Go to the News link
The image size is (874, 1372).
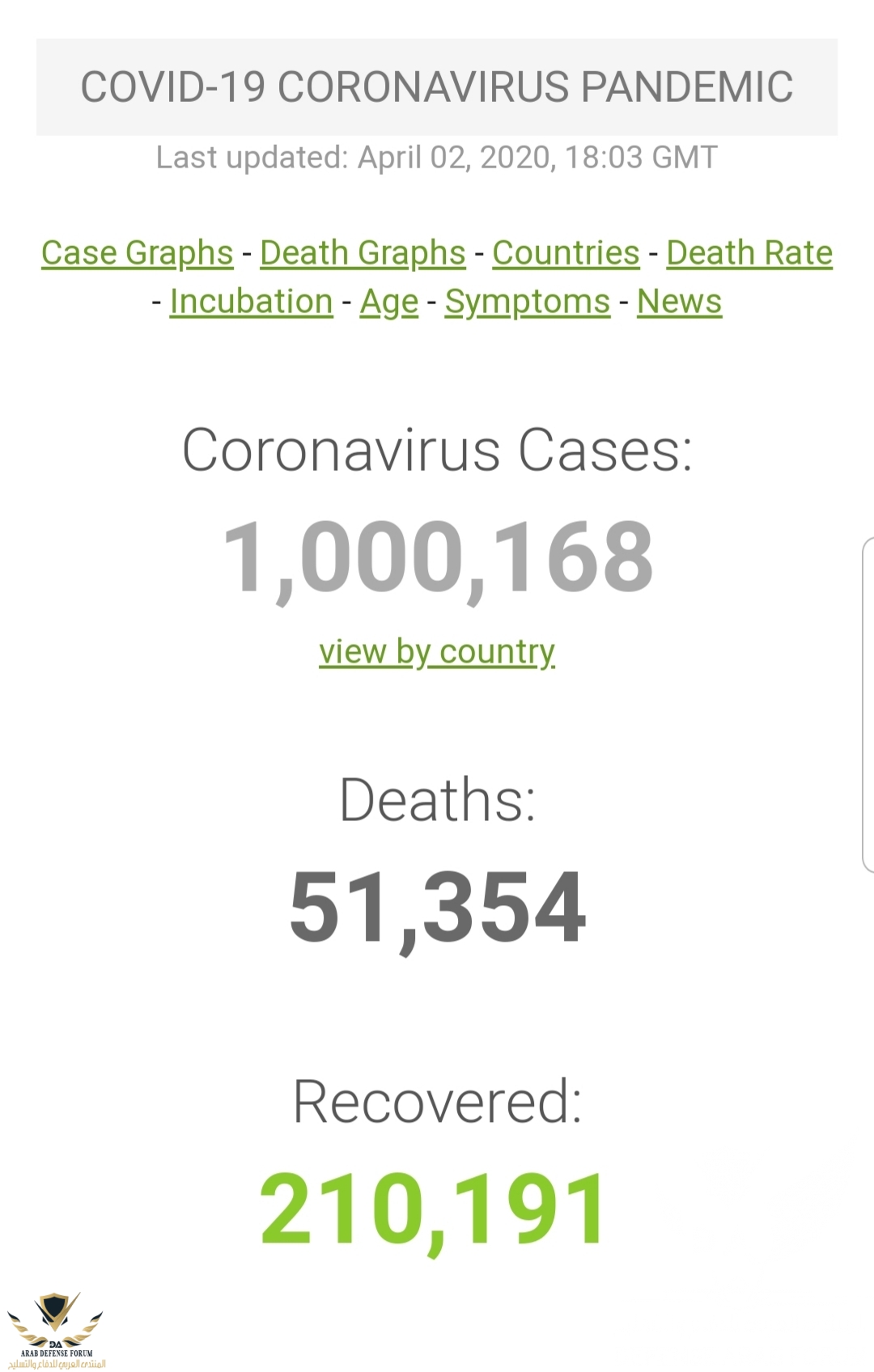pos(679,302)
